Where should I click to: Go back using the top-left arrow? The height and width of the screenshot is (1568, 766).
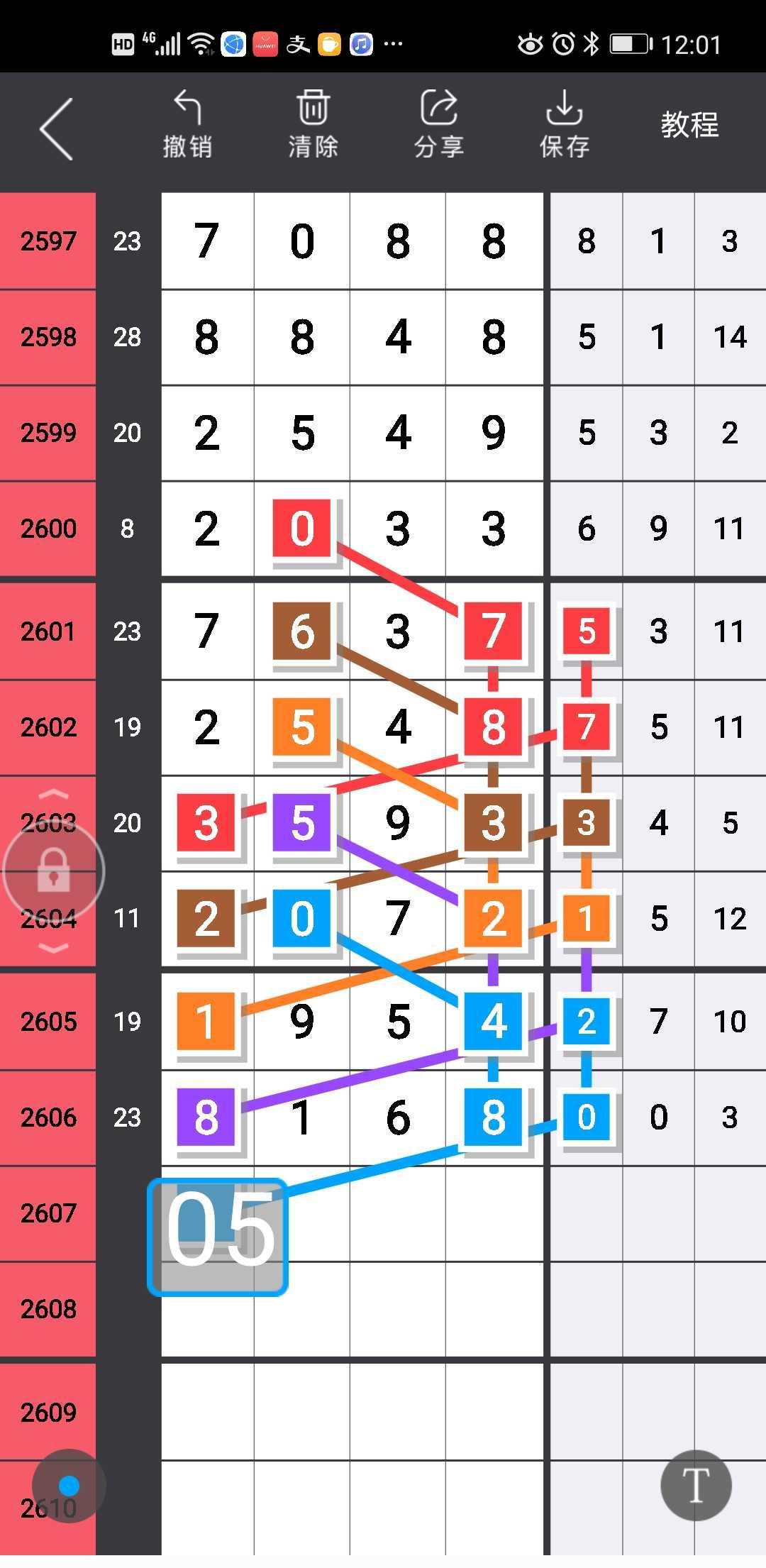[x=57, y=129]
